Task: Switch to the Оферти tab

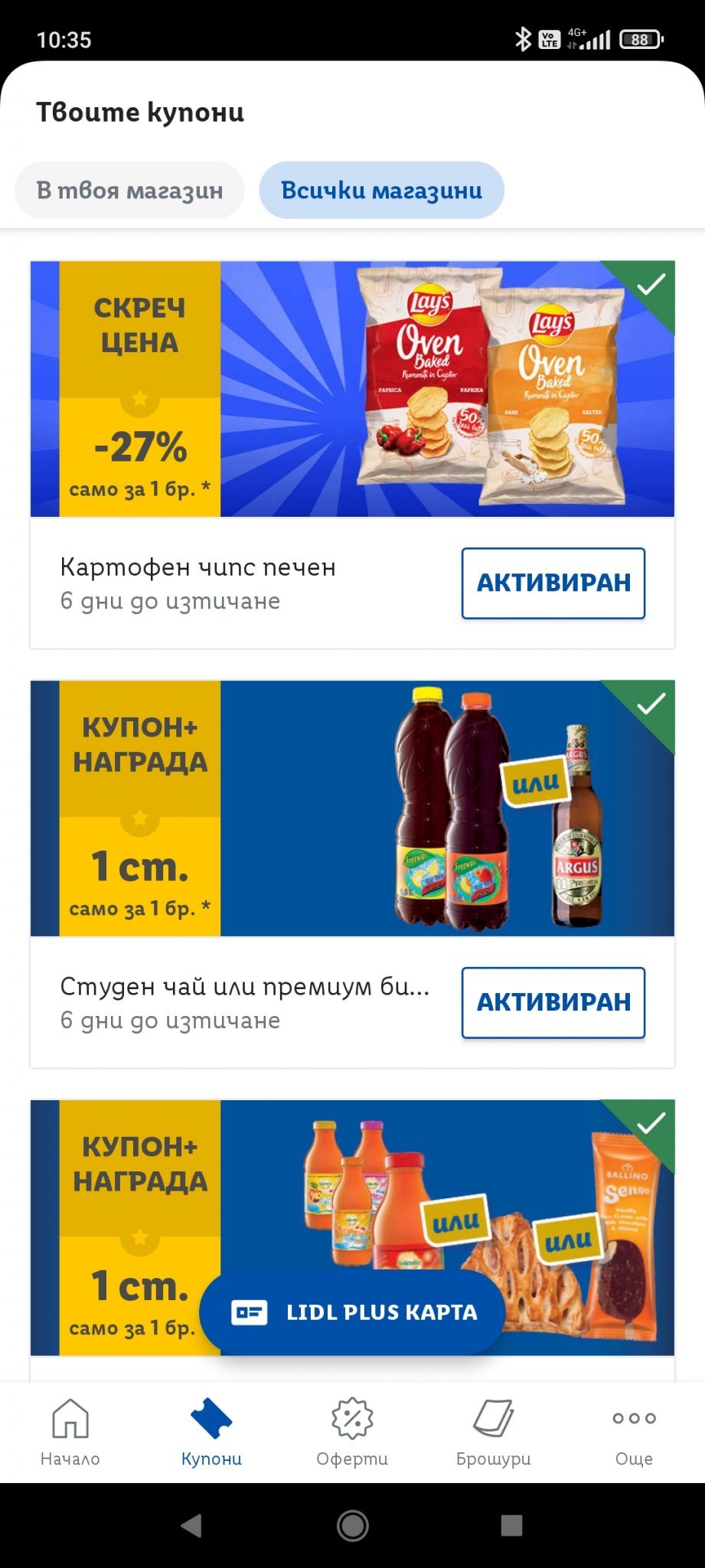Action: click(x=352, y=1432)
